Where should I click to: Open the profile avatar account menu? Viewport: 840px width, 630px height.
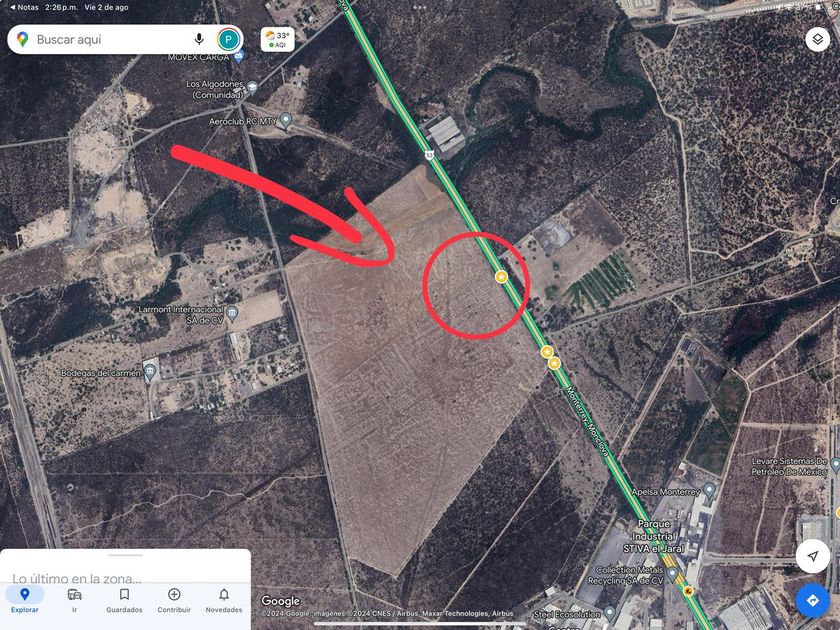(x=228, y=40)
